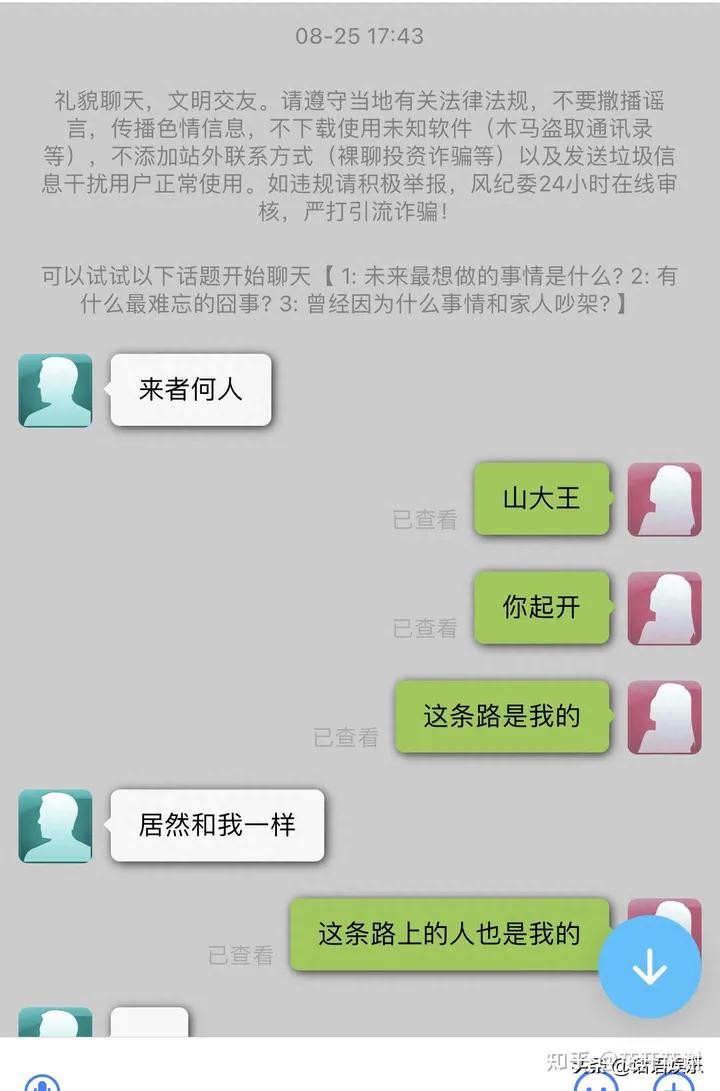720x1091 pixels.
Task: View the sender avatar beside "你起开"
Action: point(664,608)
